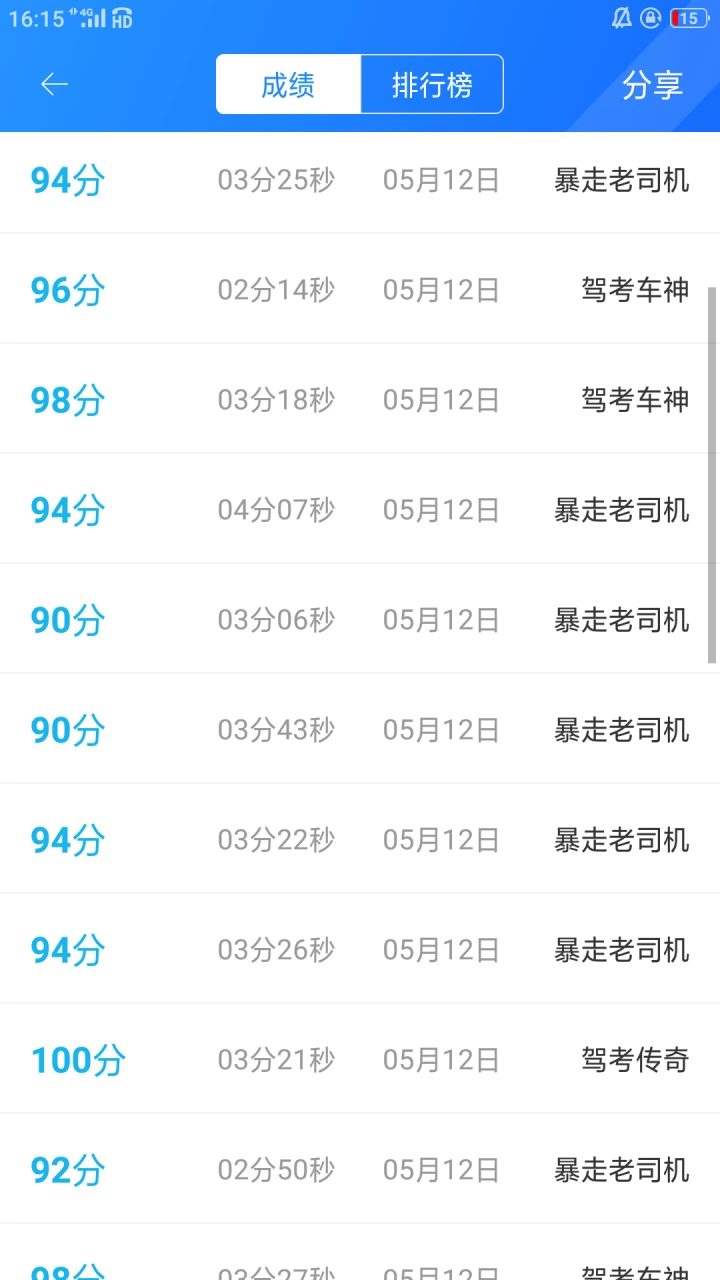Open the 98分 03分18秒 record
Screen dimensions: 720x1280
360,399
